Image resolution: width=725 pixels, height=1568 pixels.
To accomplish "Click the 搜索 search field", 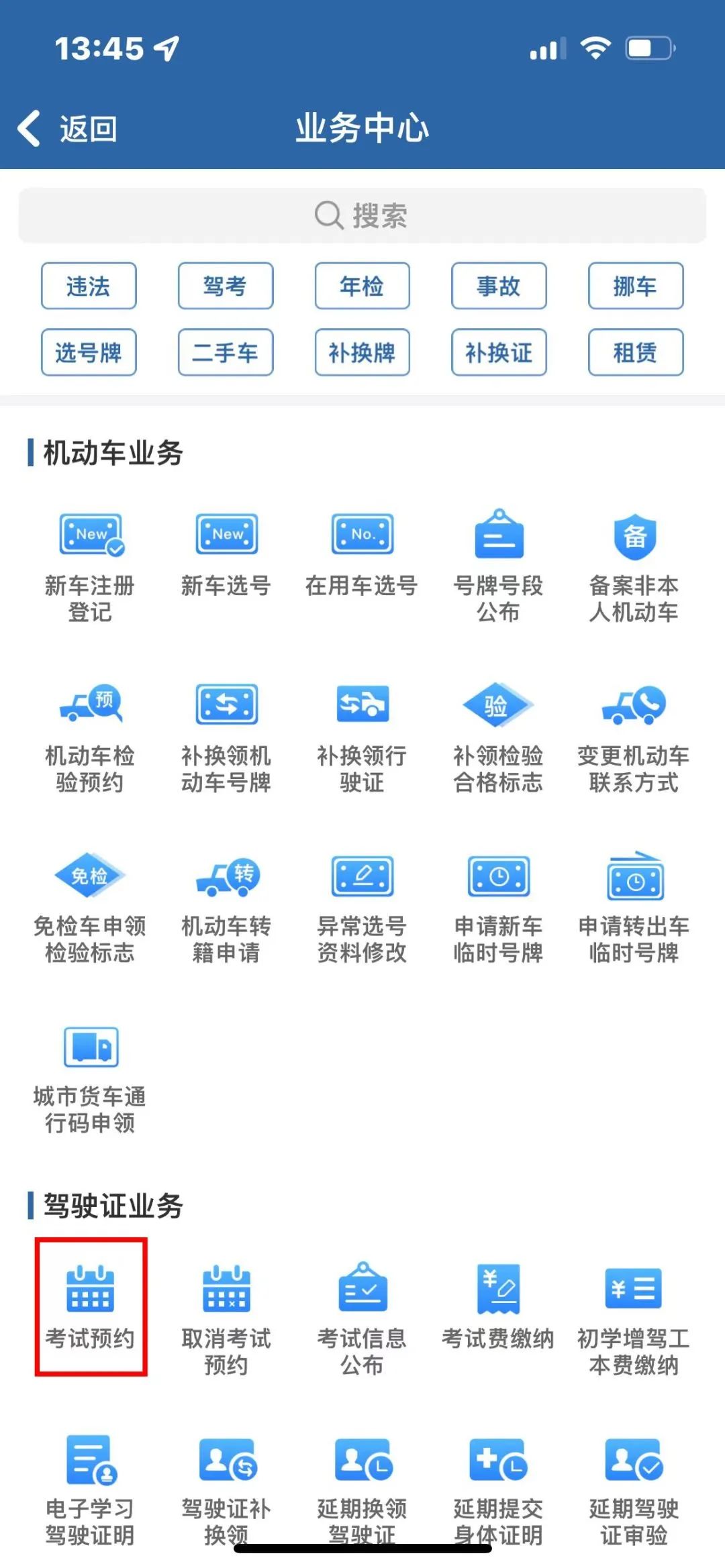I will [362, 215].
